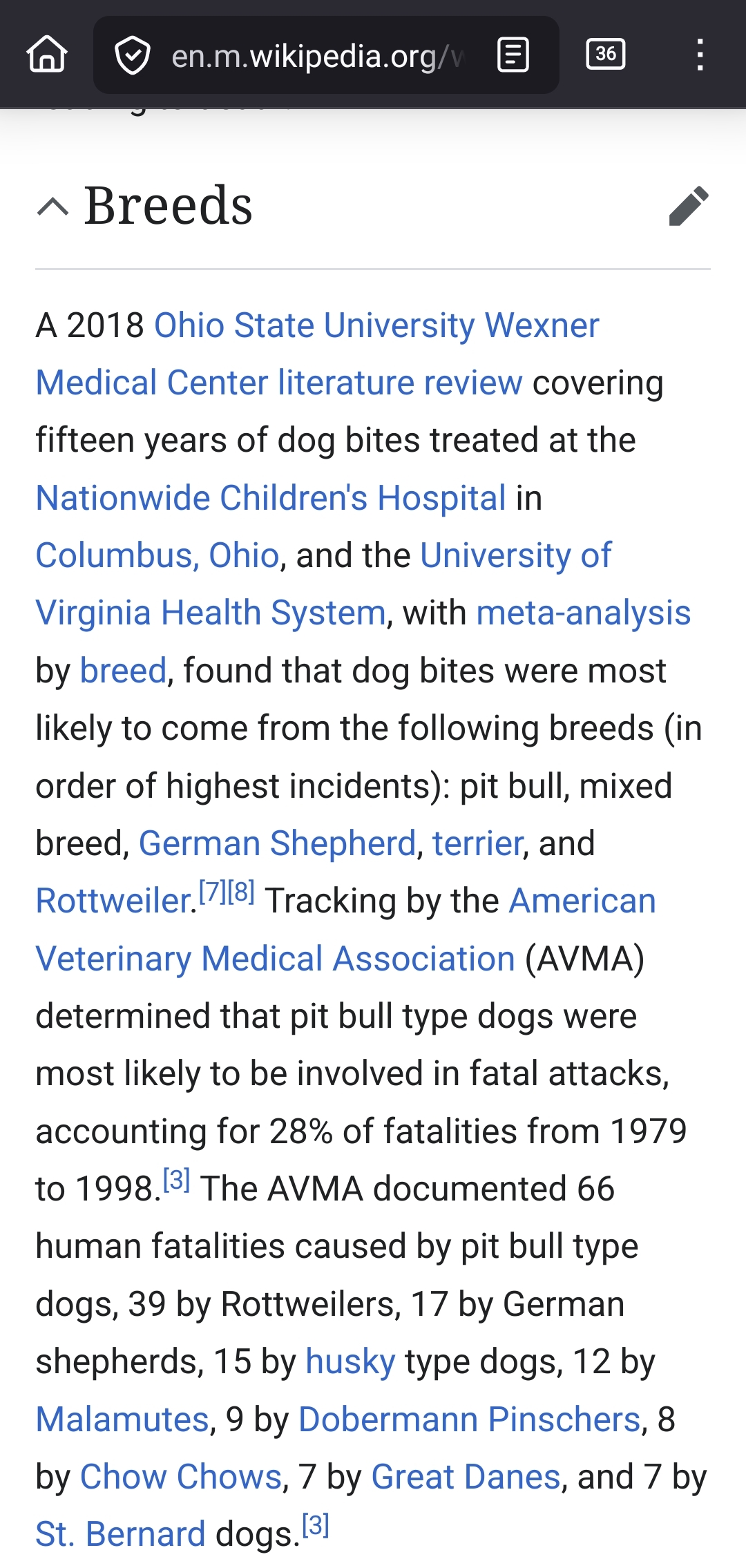Edit the Breeds section with pencil icon
Viewport: 746px width, 1568px height.
(x=689, y=206)
